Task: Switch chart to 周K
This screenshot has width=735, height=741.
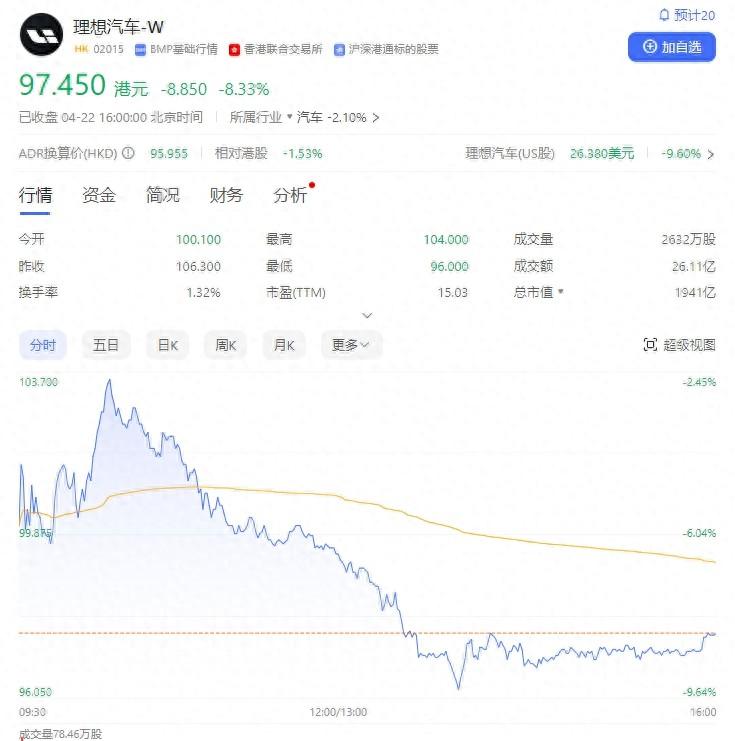Action: click(225, 345)
